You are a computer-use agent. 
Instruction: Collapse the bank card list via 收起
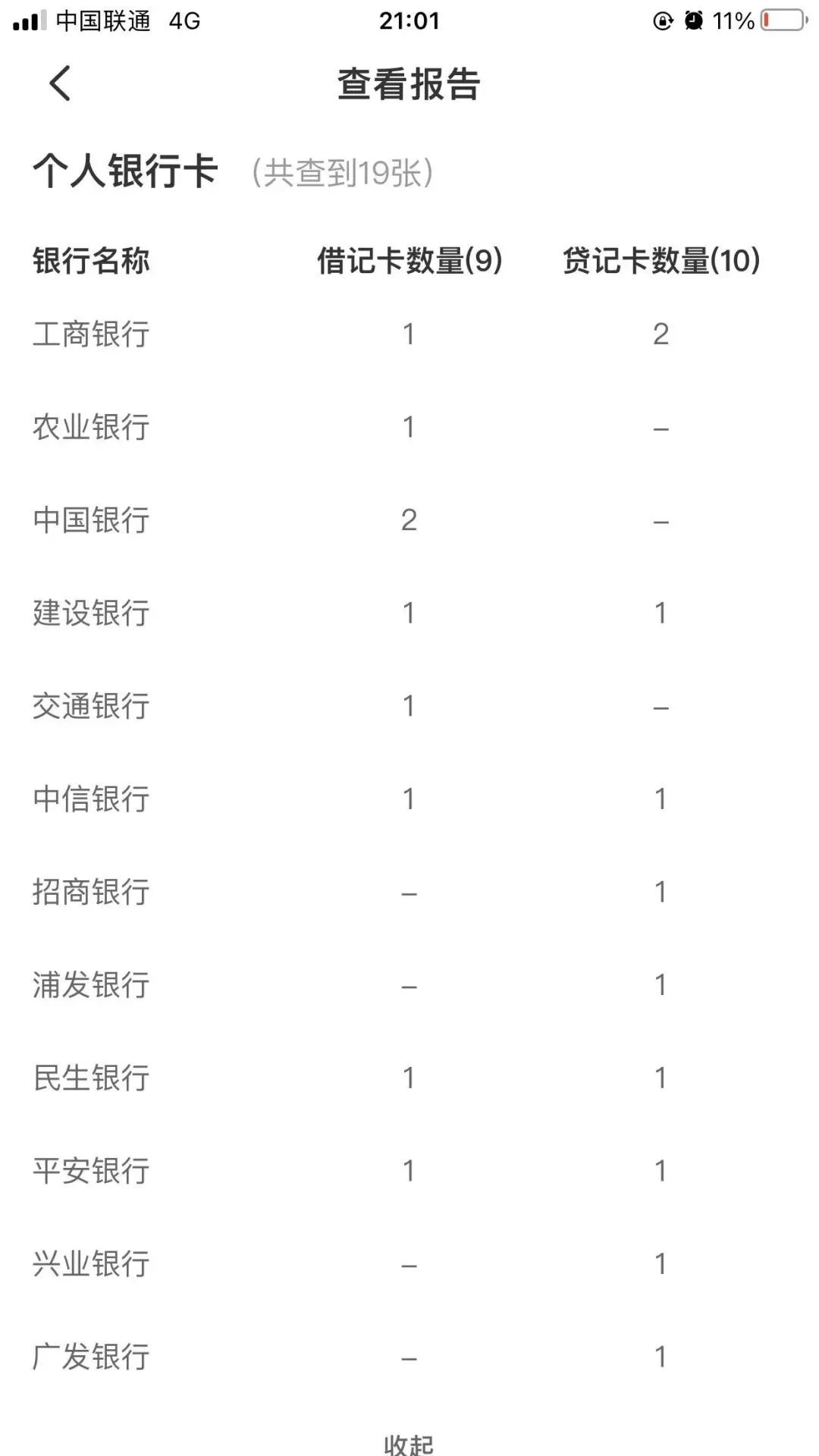(x=409, y=1443)
